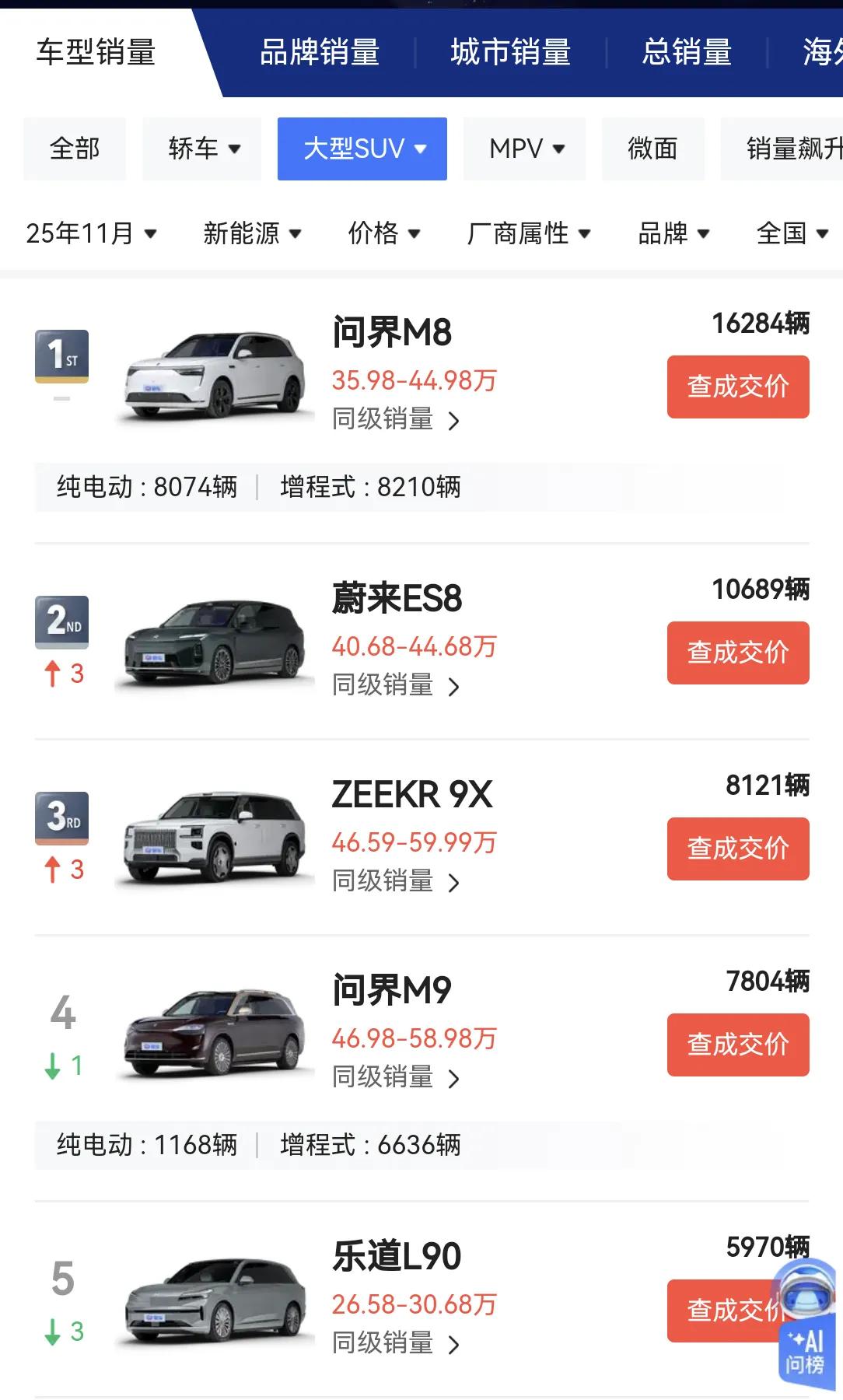Click 查成交价 for 问界M8
843x1400 pixels.
pyautogui.click(x=737, y=387)
